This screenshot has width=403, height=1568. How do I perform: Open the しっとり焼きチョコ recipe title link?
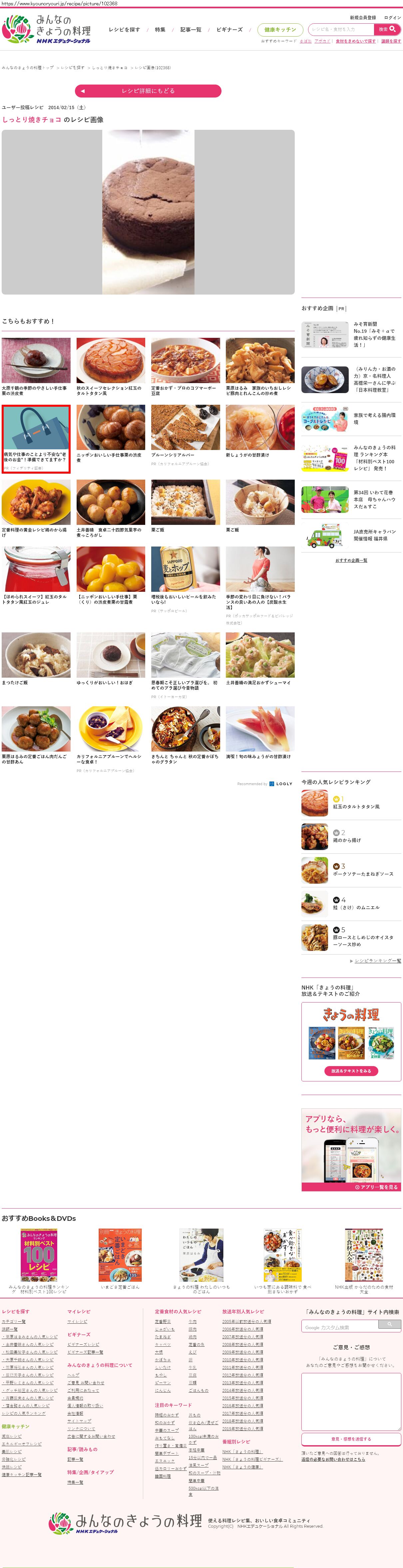coord(32,120)
